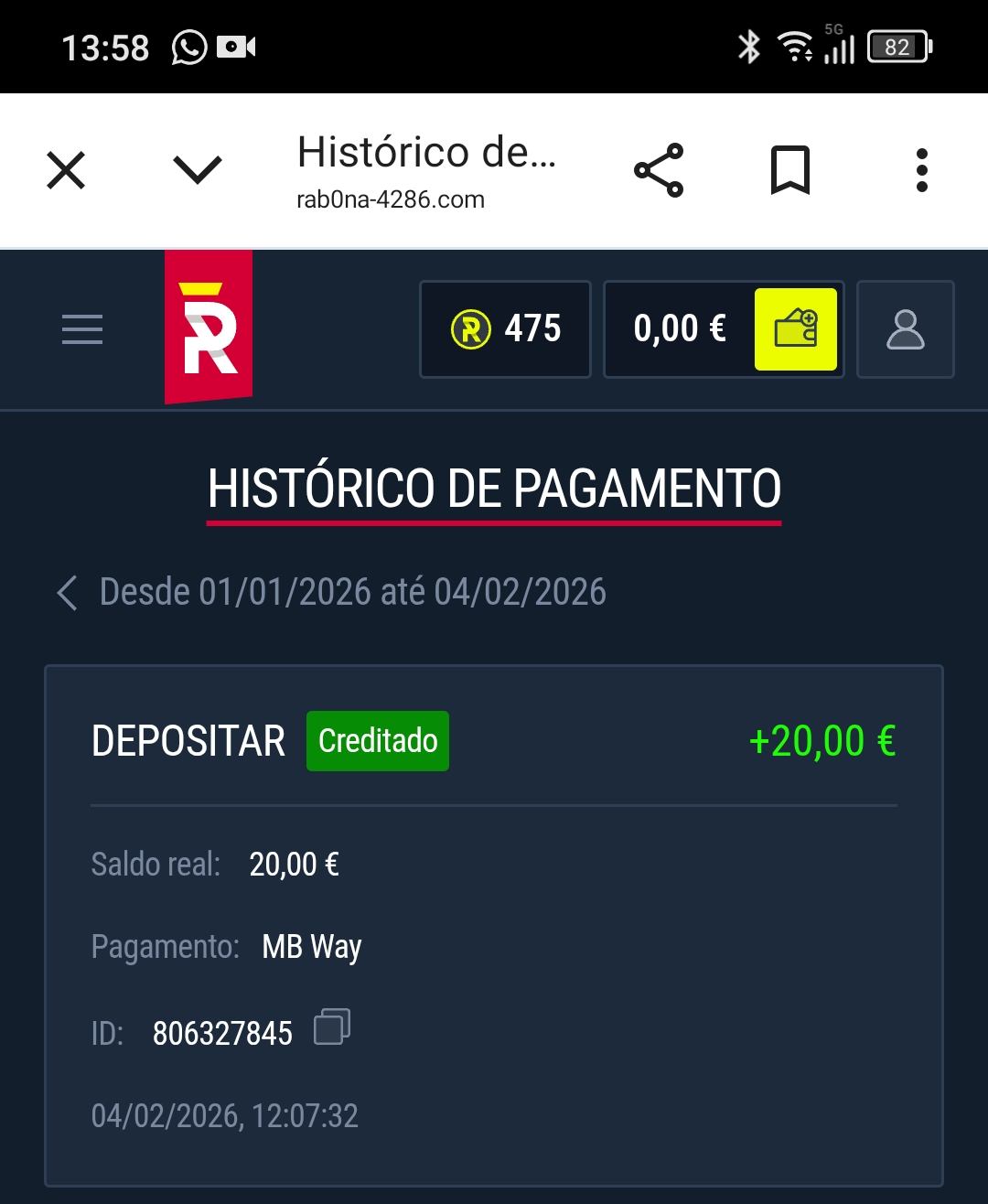Expand the browser tab chevron dropdown
This screenshot has width=988, height=1204.
pos(197,169)
